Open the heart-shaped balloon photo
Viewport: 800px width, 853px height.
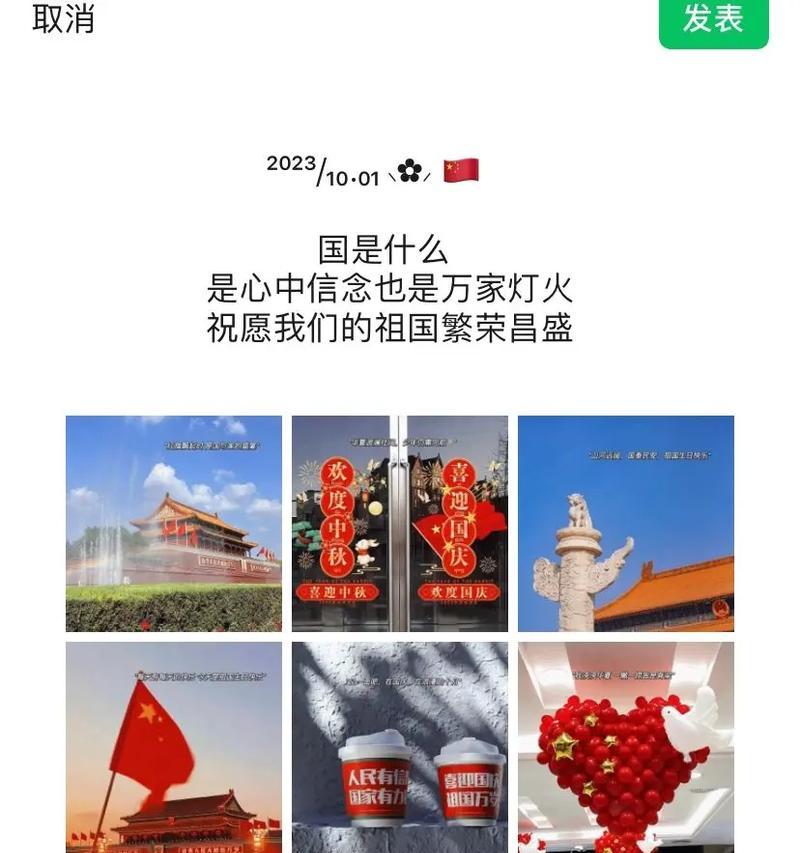point(625,746)
